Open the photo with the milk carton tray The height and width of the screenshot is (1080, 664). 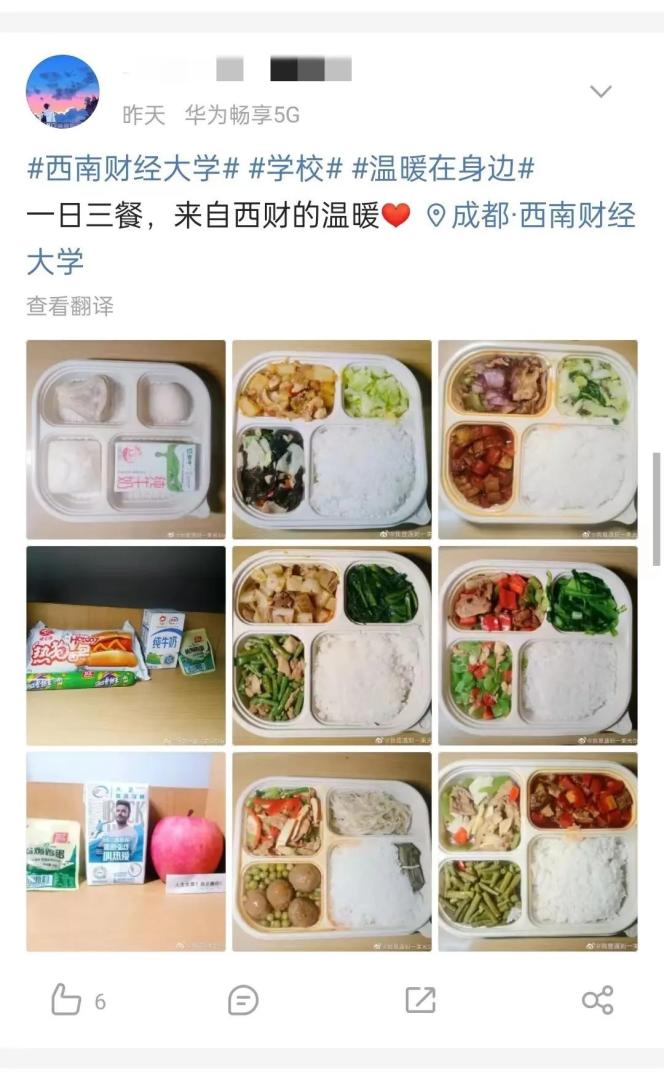[126, 440]
